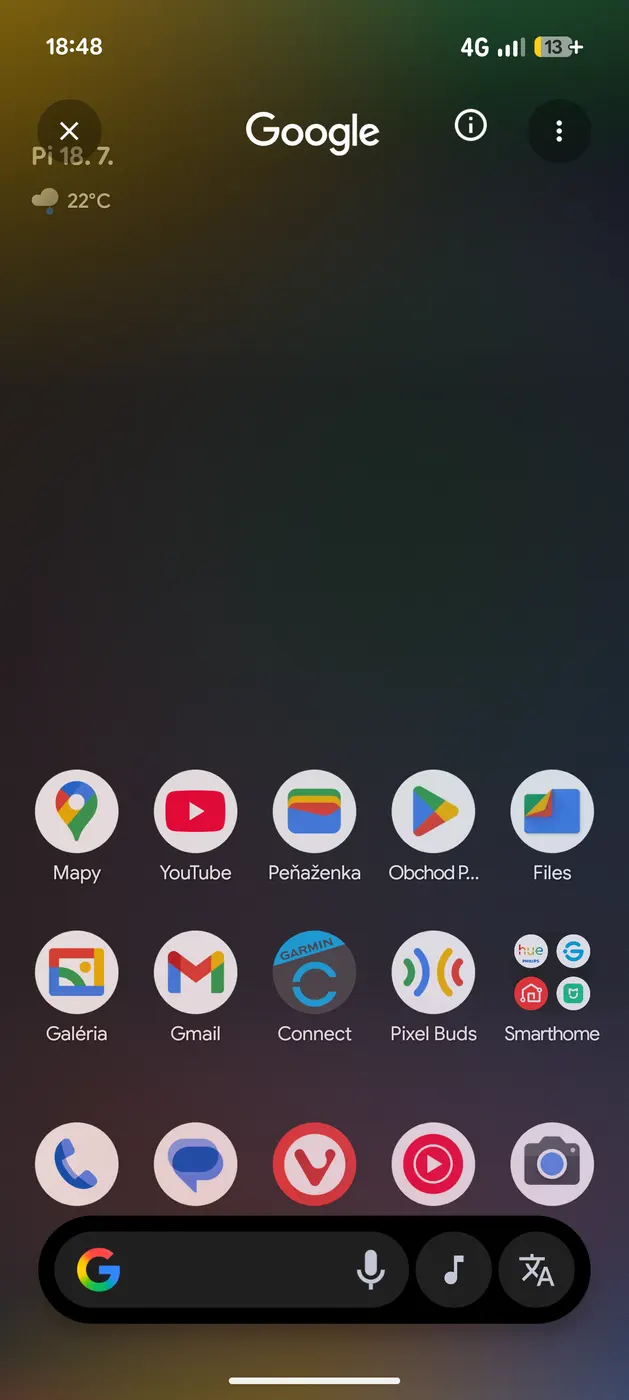Launch the Messages app
Viewport: 629px width, 1400px height.
pos(196,1164)
